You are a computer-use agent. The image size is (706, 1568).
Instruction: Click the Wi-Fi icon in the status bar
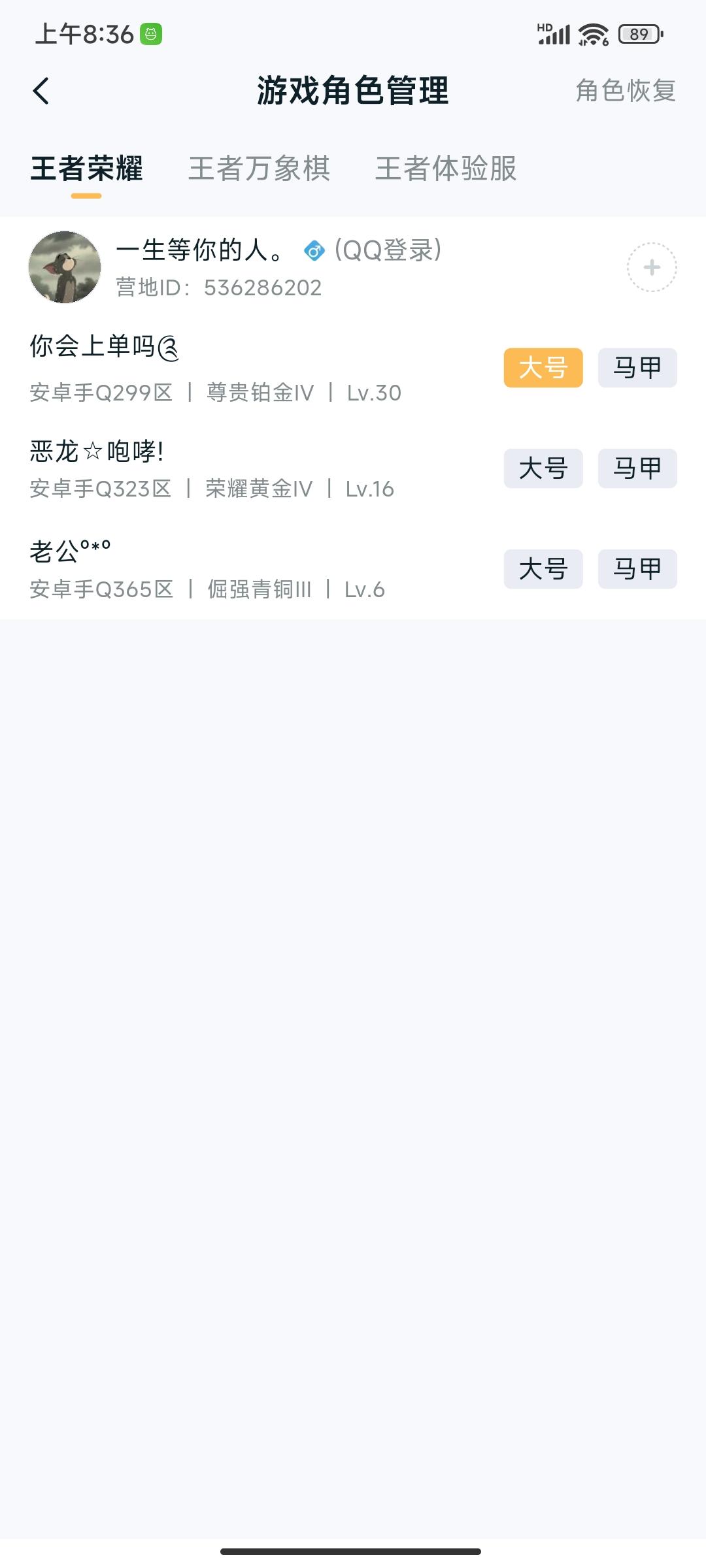click(589, 34)
